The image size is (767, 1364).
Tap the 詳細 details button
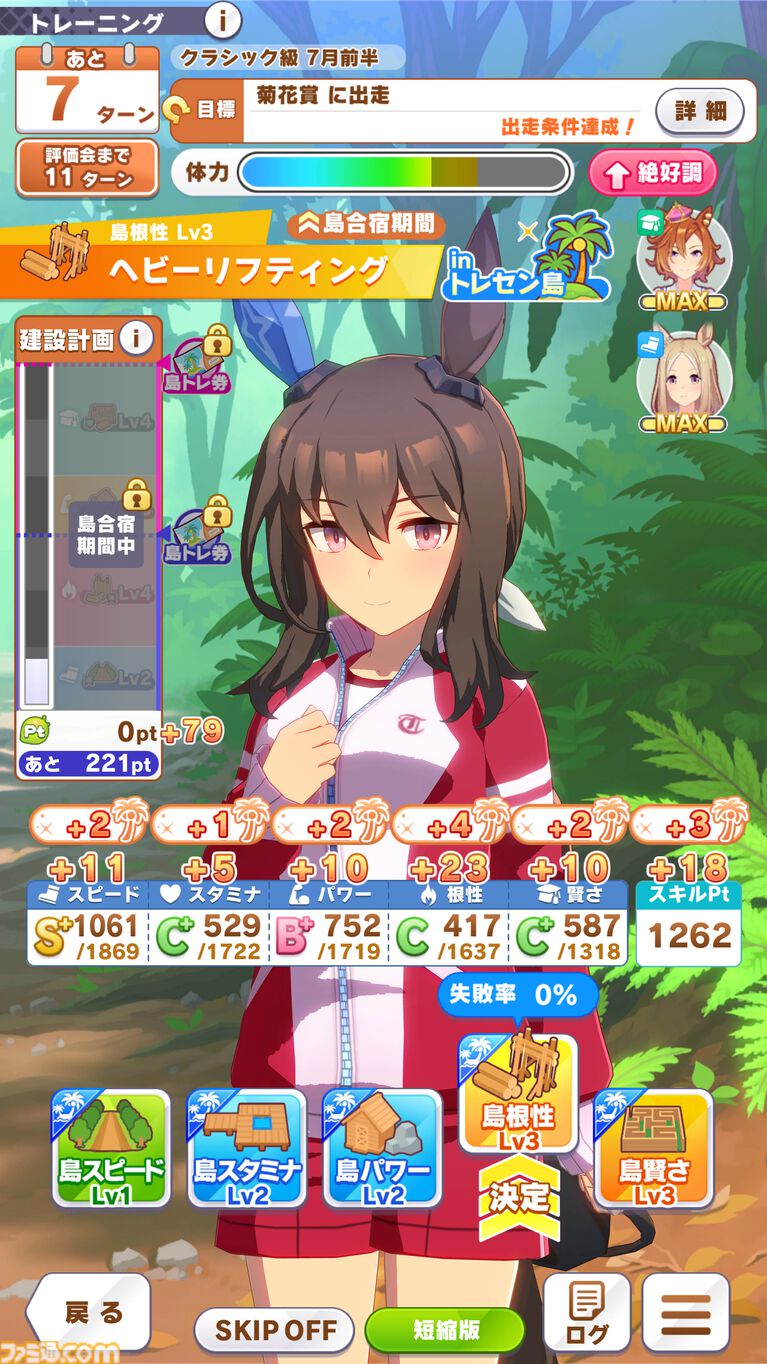tap(700, 111)
